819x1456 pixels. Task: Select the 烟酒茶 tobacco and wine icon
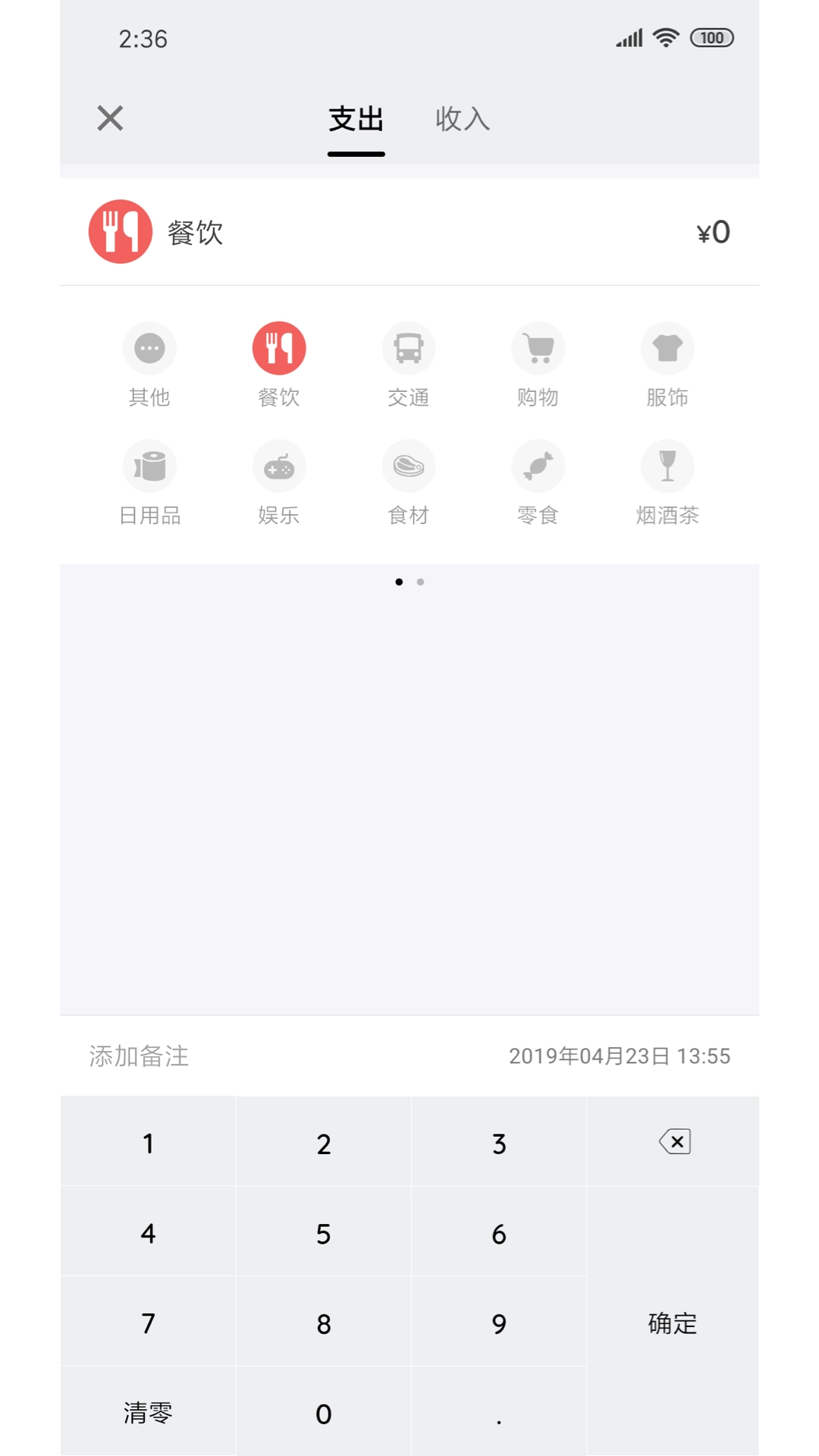(667, 466)
